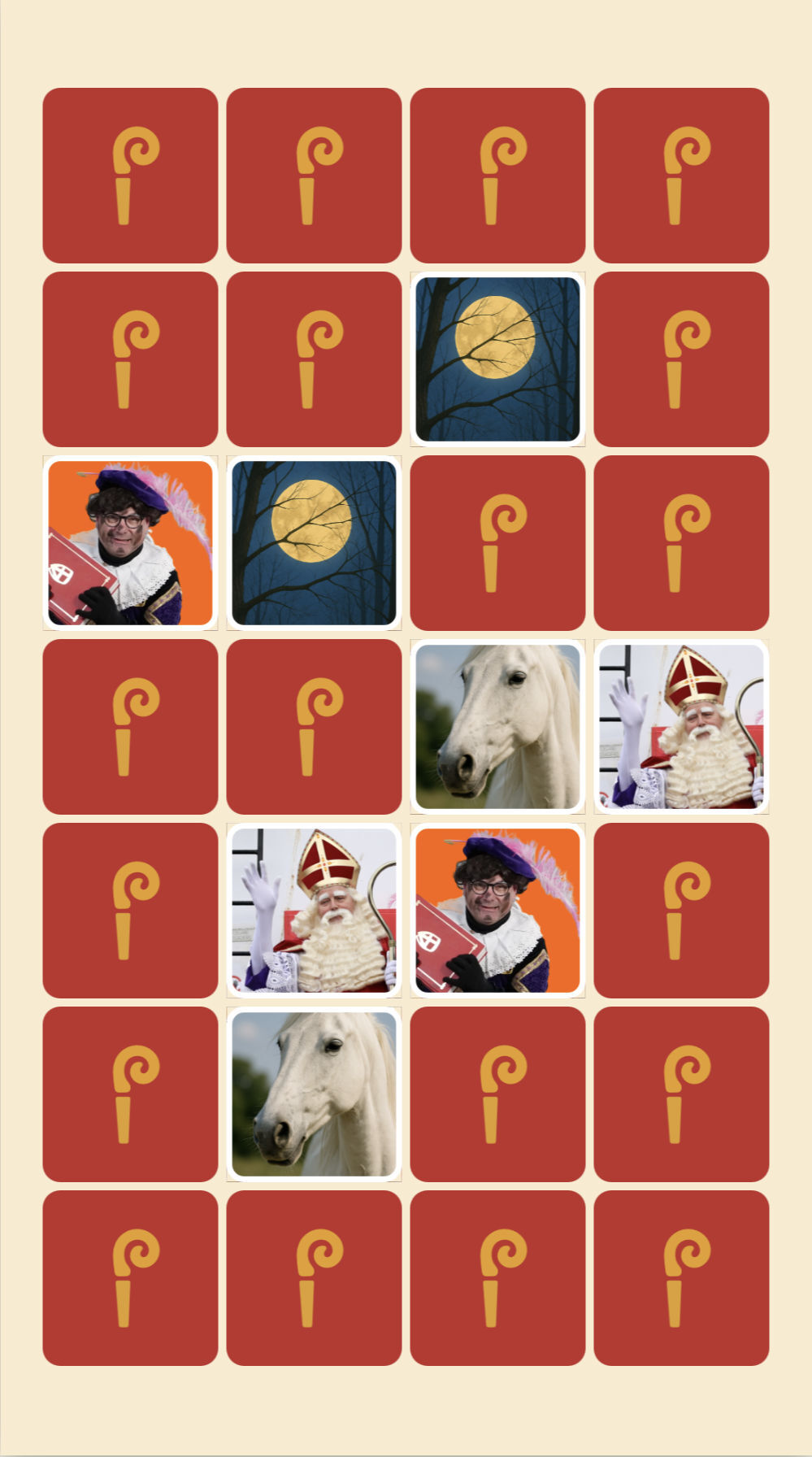Flip the face-down card left of the upper horse
The height and width of the screenshot is (1457, 812).
(x=314, y=727)
